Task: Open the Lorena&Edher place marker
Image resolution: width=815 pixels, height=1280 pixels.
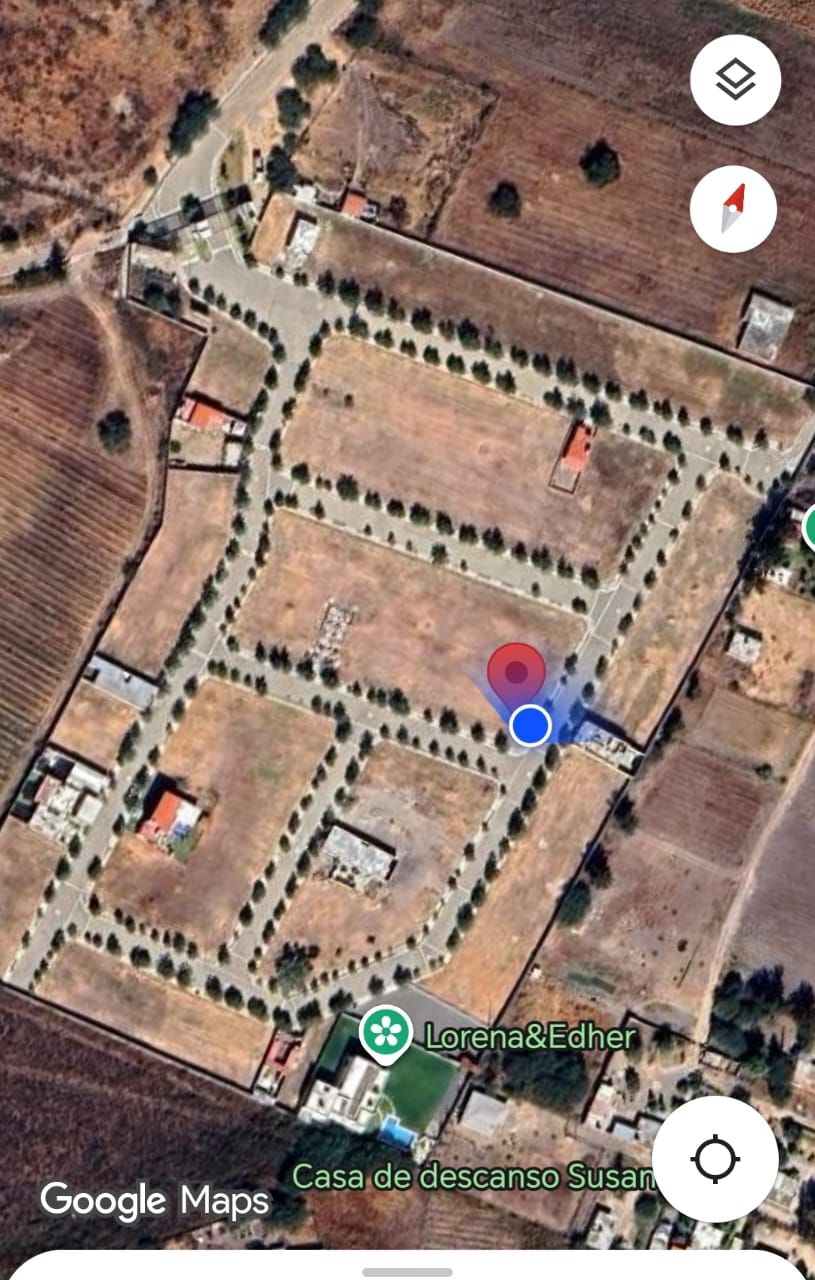Action: 381,1034
